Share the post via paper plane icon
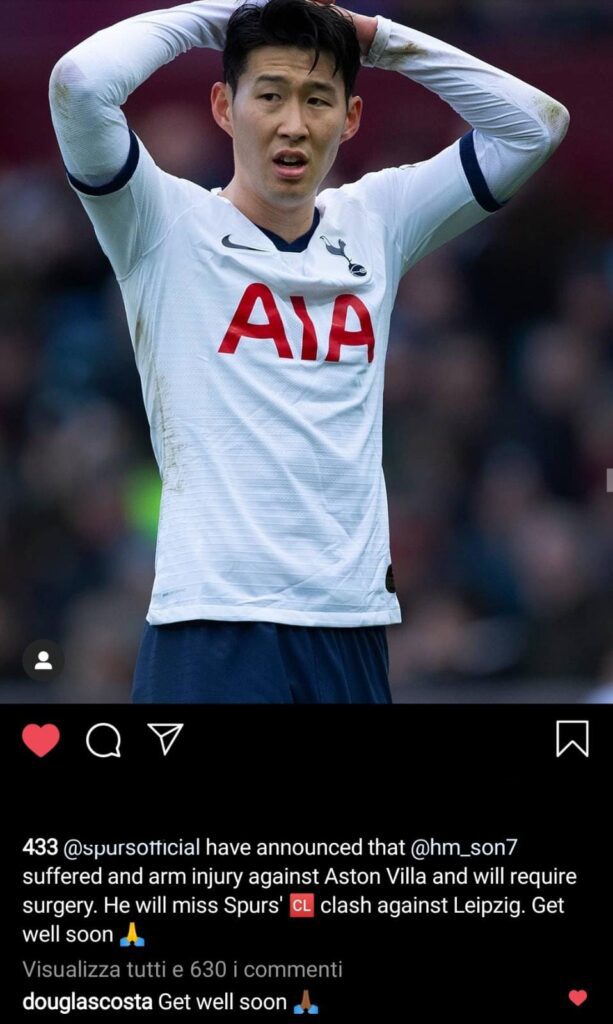This screenshot has width=613, height=1024. click(165, 739)
